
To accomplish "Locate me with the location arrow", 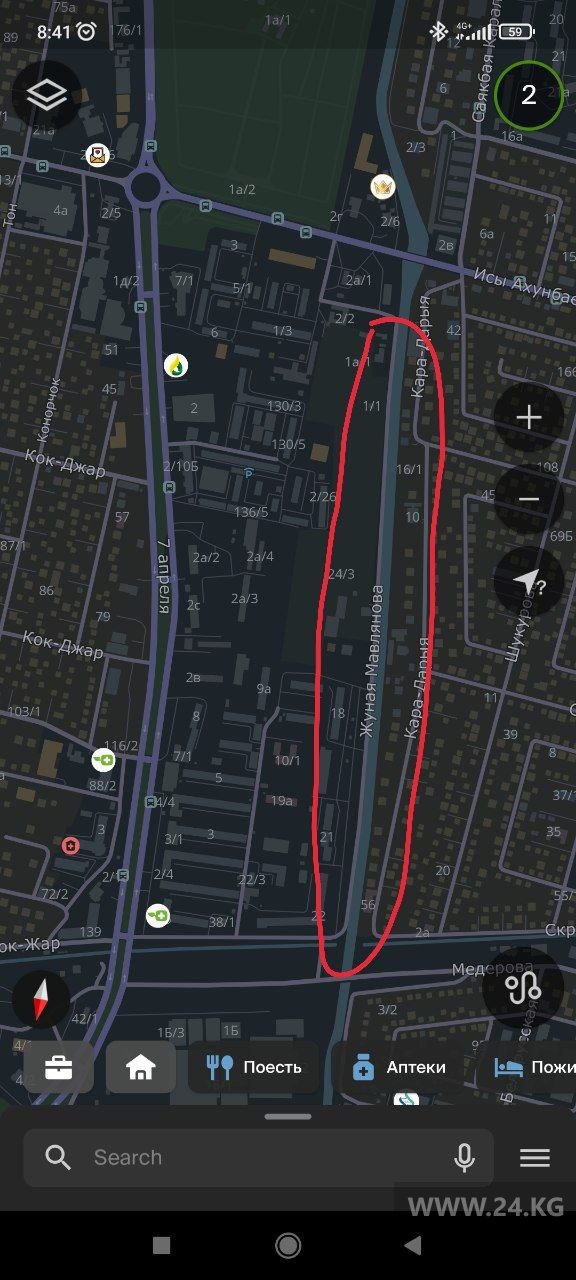I will pos(529,581).
